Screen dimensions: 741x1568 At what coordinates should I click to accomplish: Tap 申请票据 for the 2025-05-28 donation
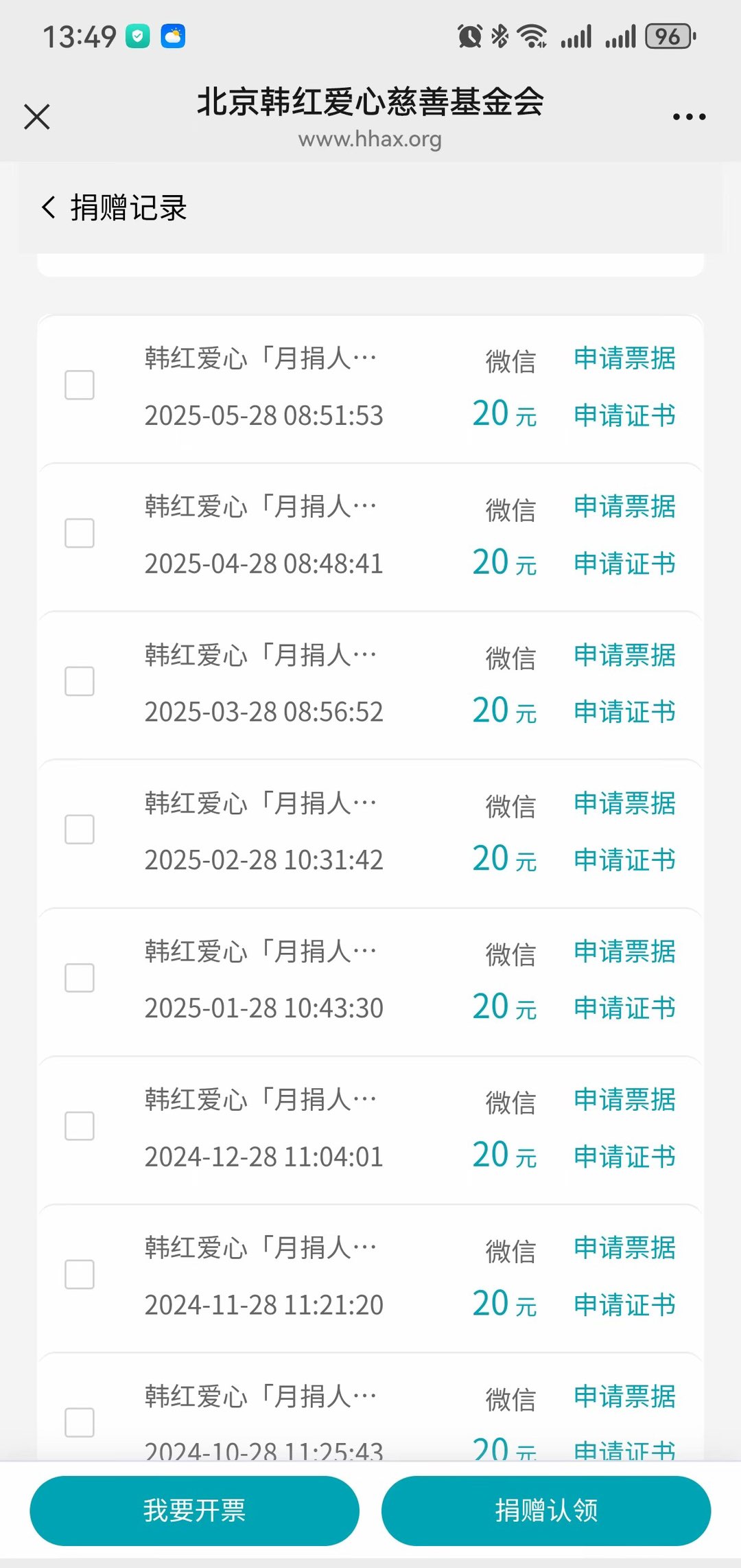[624, 358]
